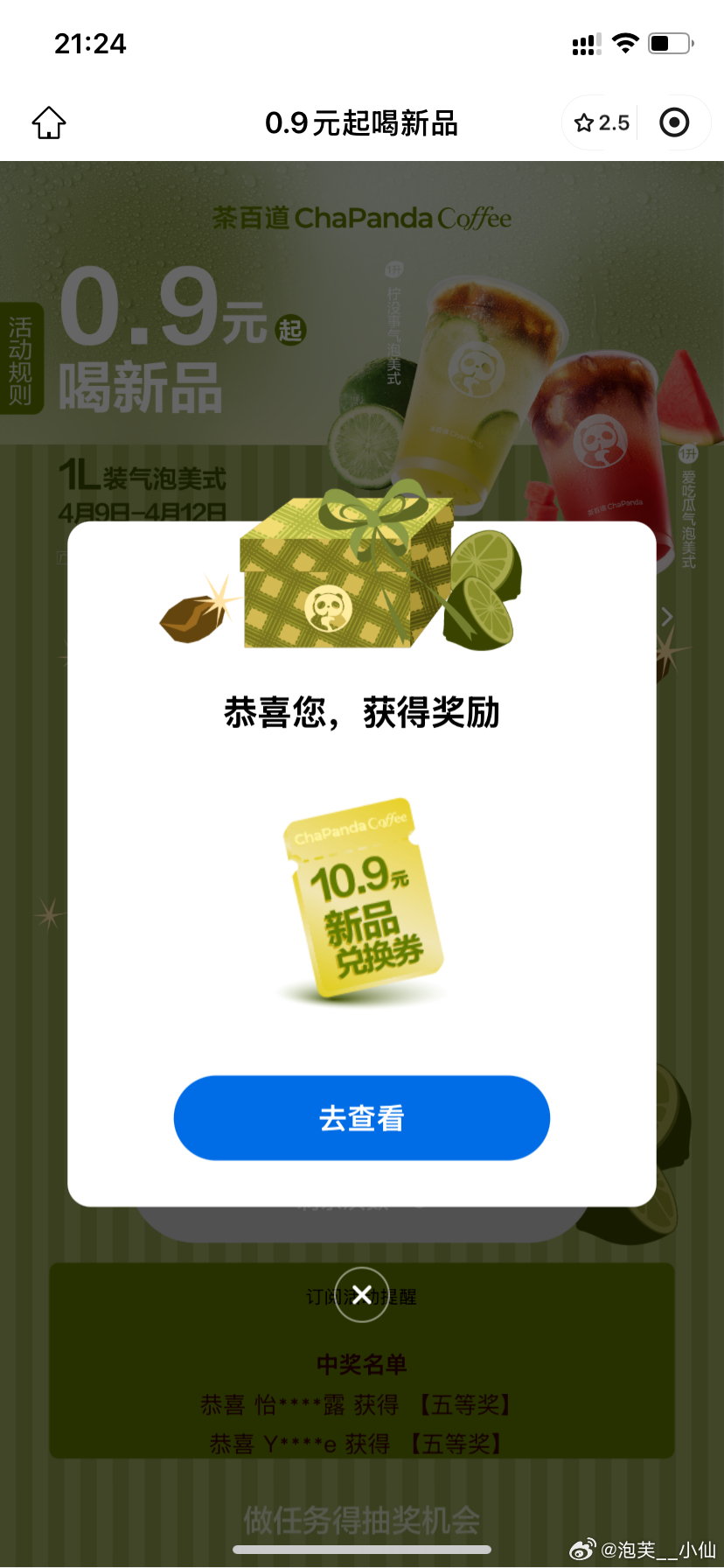The width and height of the screenshot is (724, 1568).
Task: Tap the 去查看 button
Action: tap(361, 1117)
